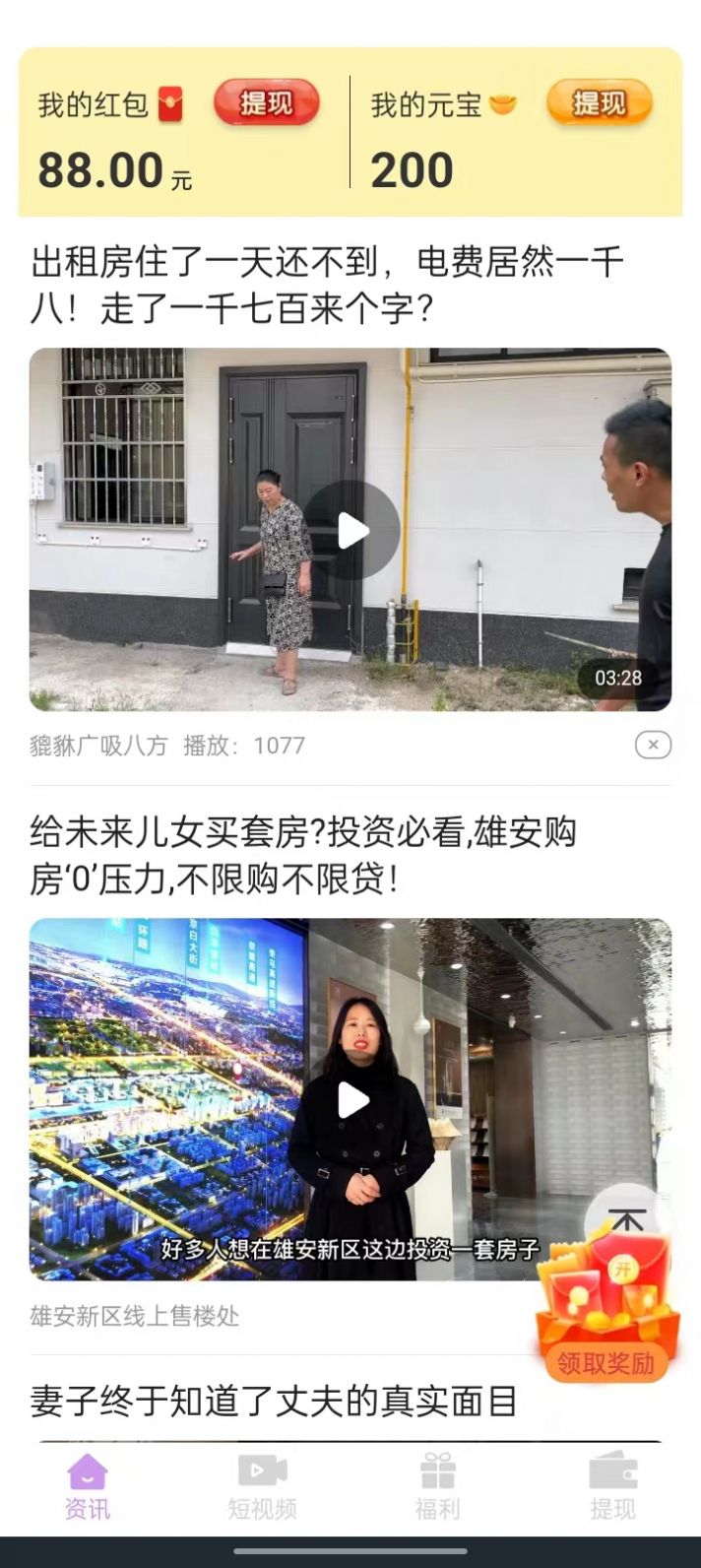The height and width of the screenshot is (1568, 701).
Task: Jump back to top of the feed
Action: [x=627, y=1223]
